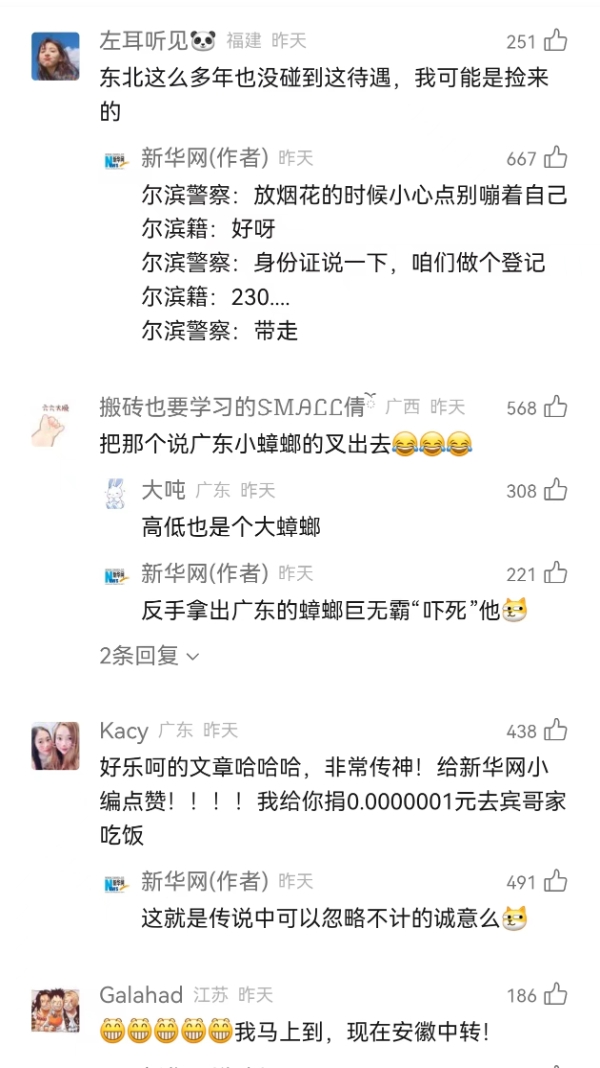Like 新华网's reply about 尔滨警察
The height and width of the screenshot is (1068, 600).
click(x=556, y=158)
